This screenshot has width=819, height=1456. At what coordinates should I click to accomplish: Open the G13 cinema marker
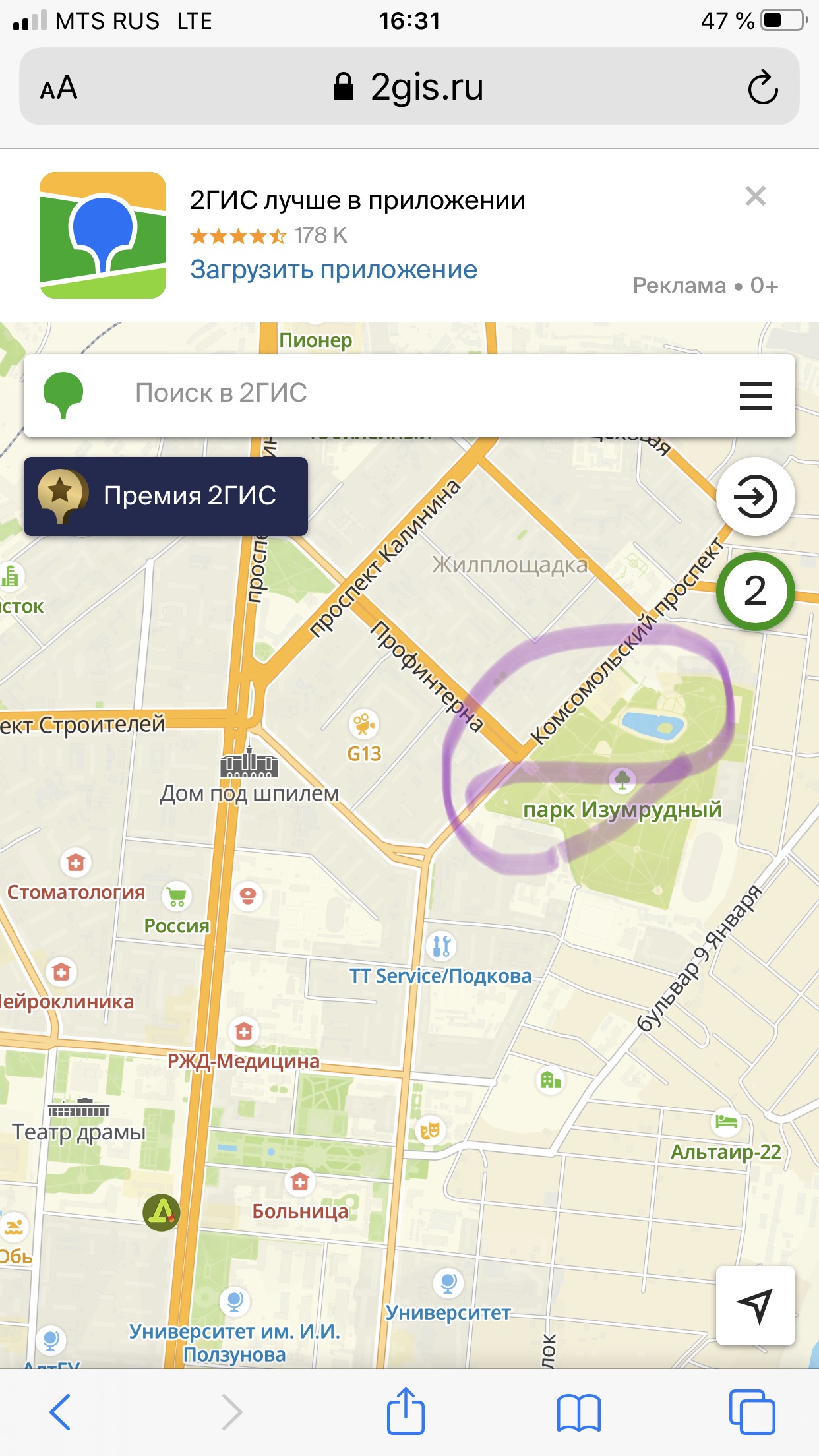[x=363, y=725]
